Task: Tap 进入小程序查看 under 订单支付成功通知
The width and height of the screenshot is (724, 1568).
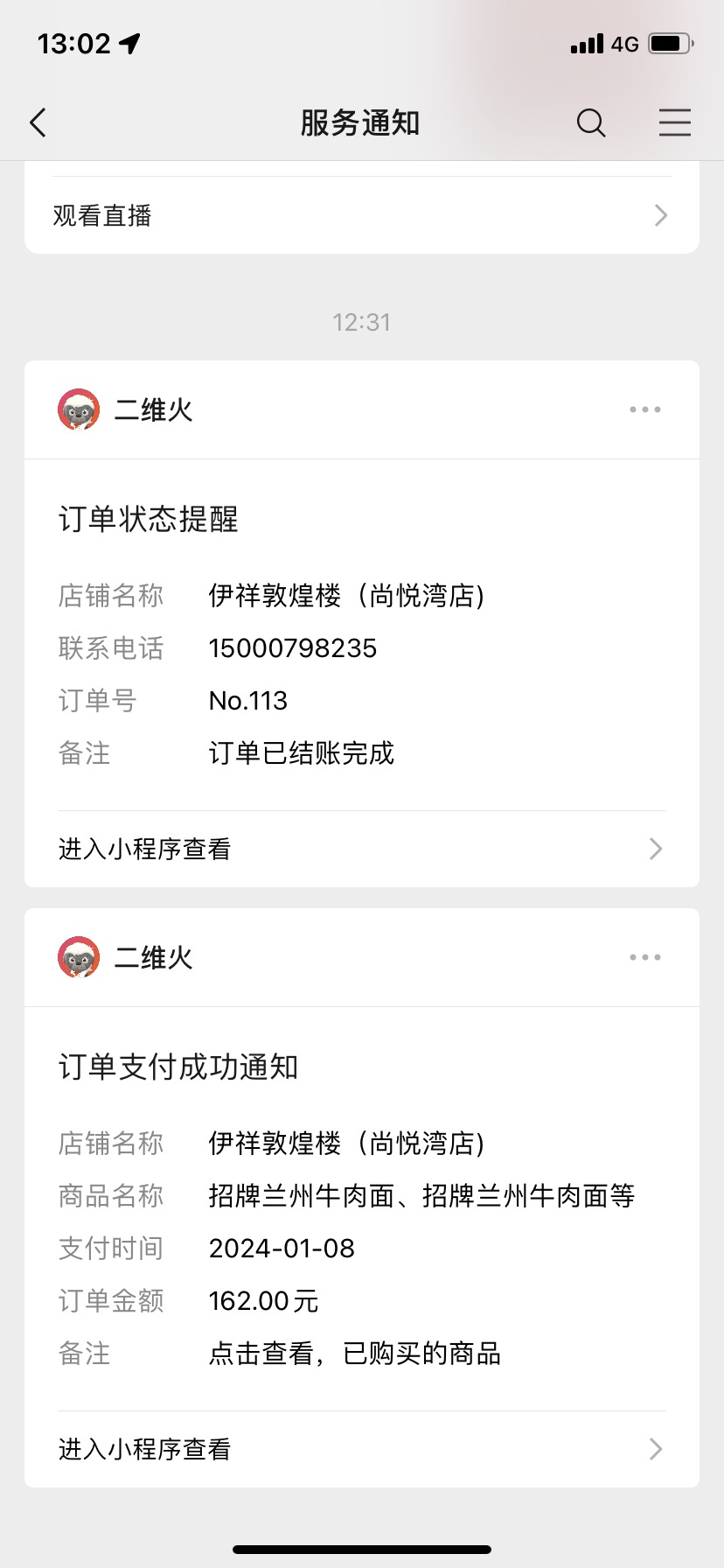Action: pos(362,1449)
